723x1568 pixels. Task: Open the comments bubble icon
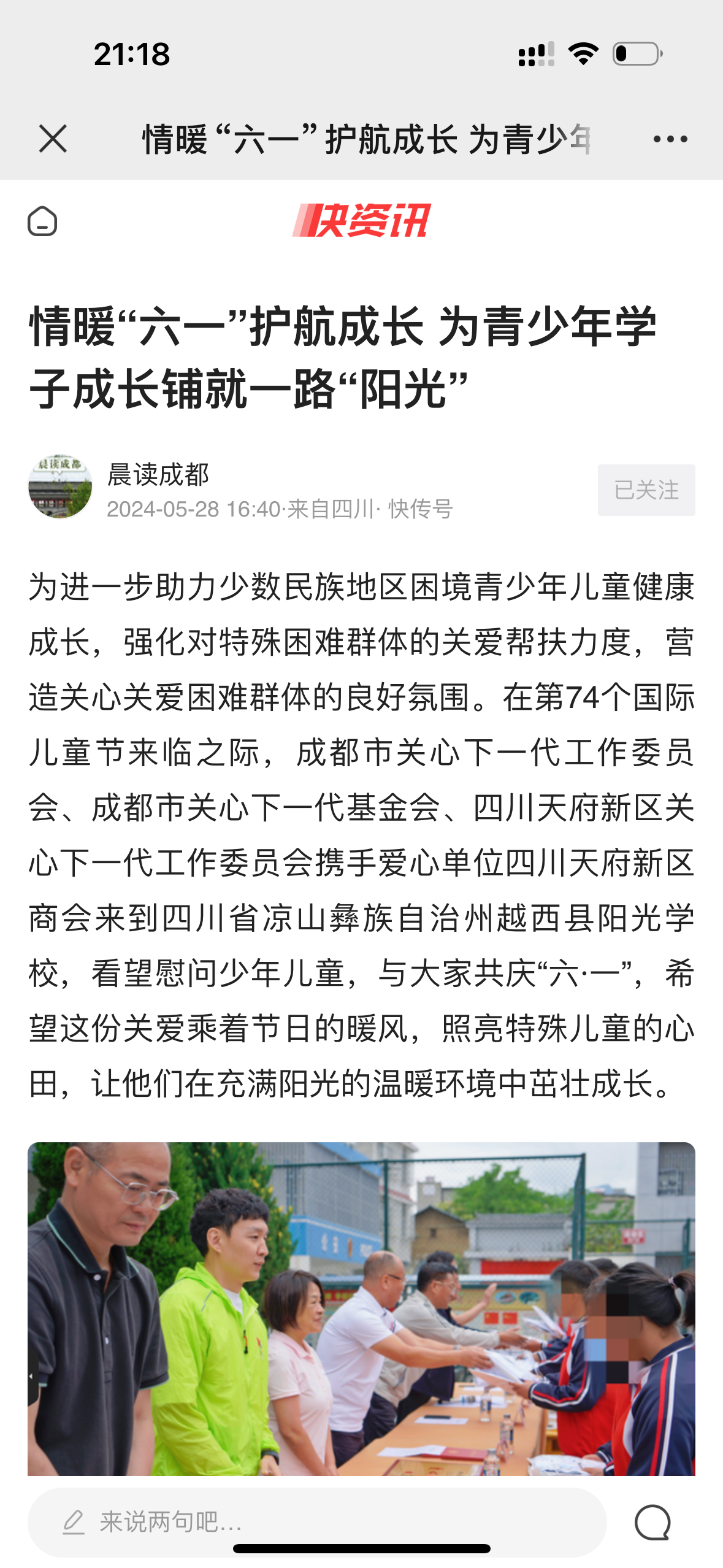652,1522
